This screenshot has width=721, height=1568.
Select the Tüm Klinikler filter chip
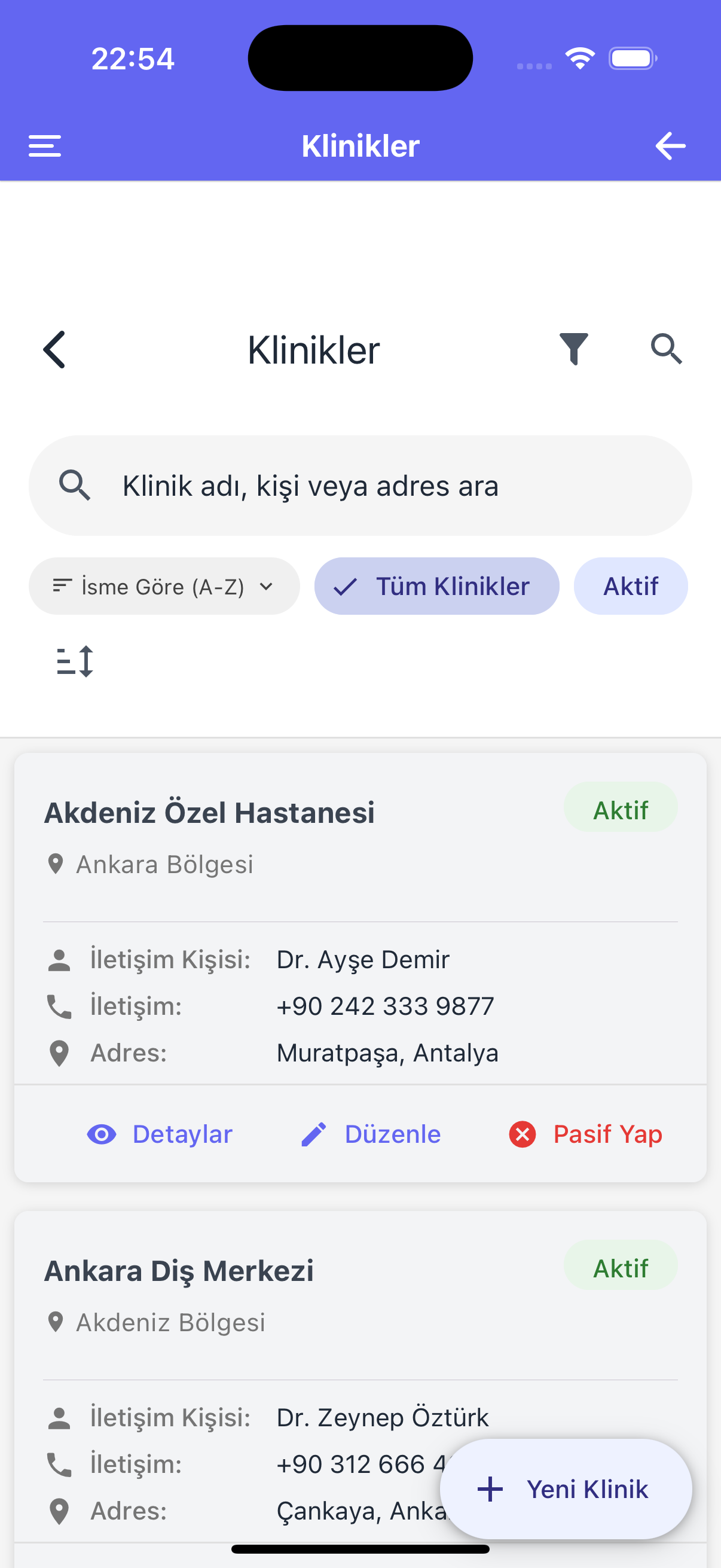point(437,585)
